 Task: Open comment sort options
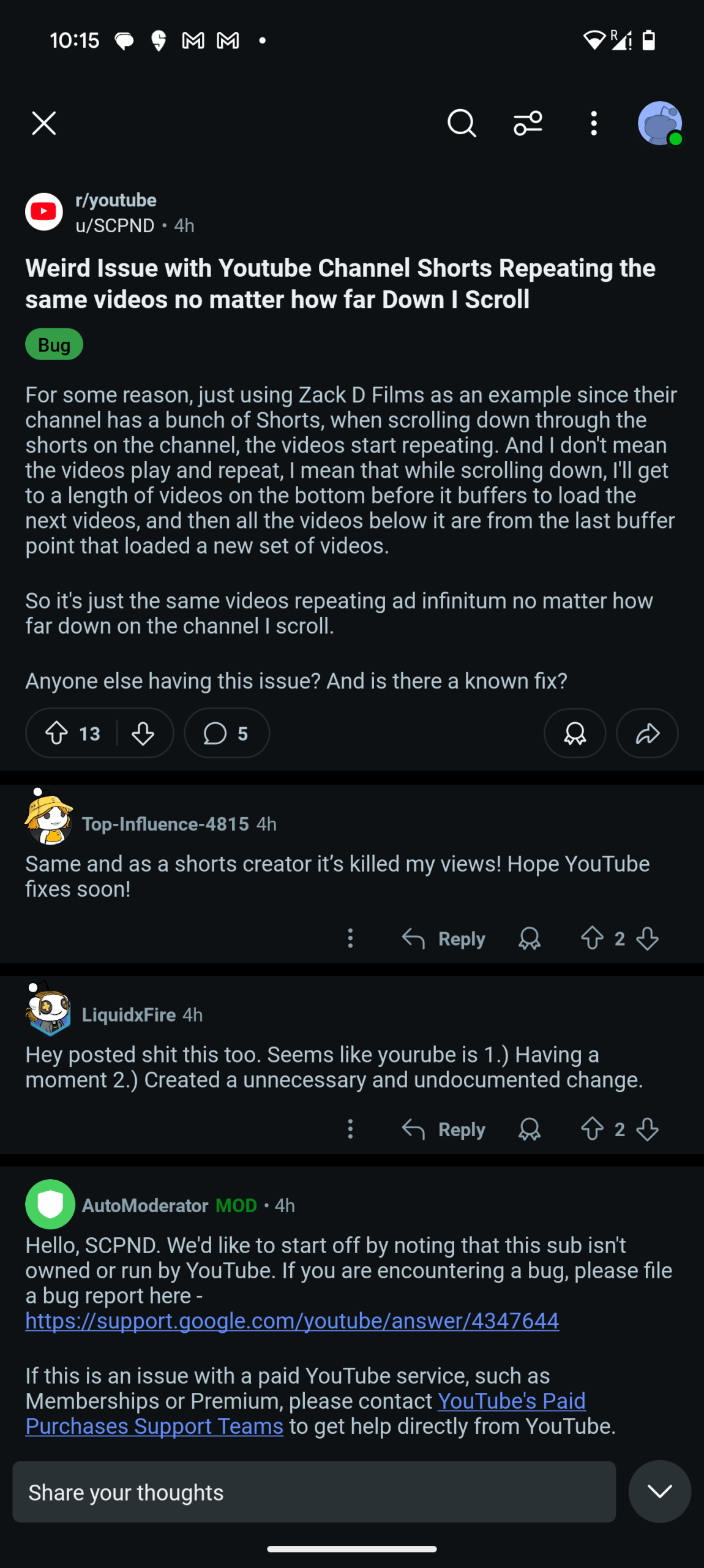coord(528,123)
